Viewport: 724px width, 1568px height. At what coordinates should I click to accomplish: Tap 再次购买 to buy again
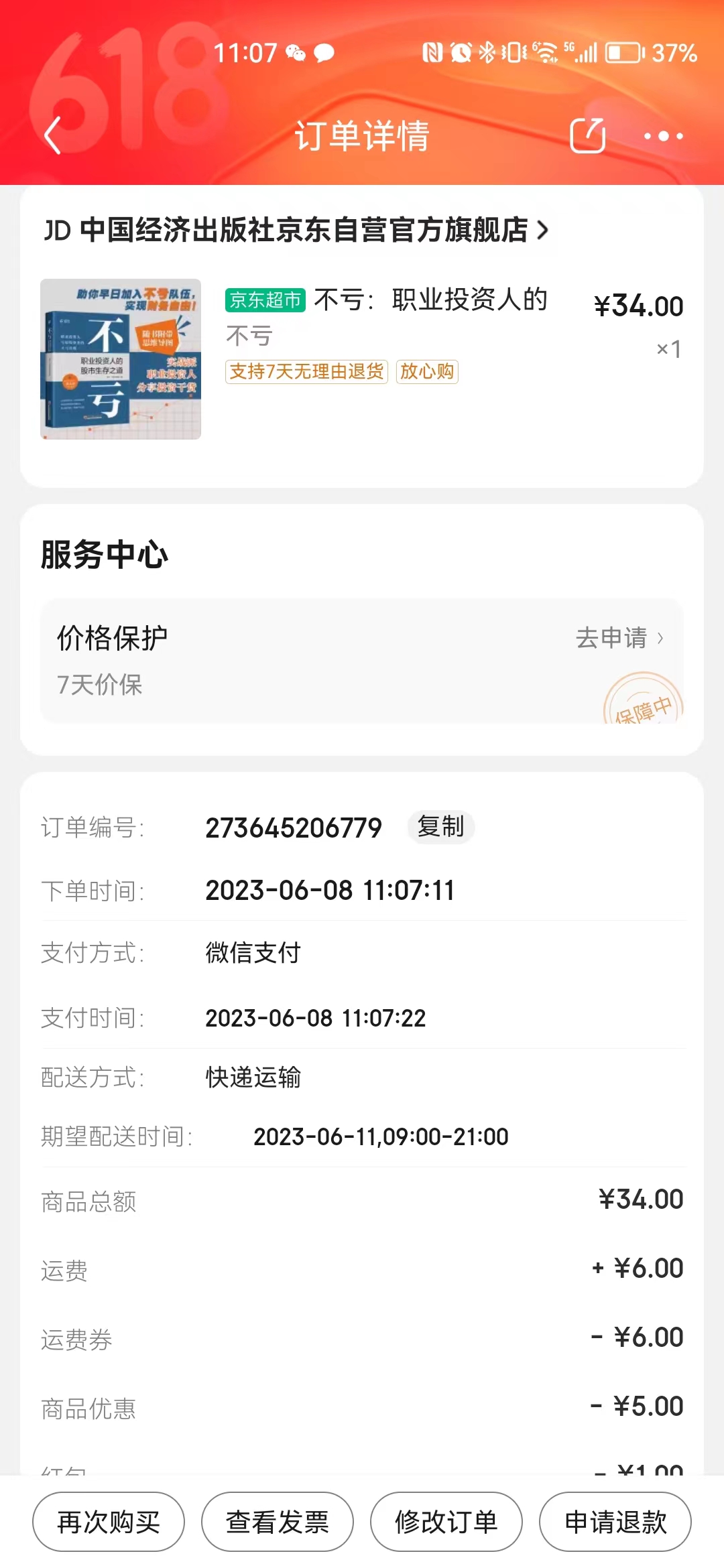(x=109, y=1522)
